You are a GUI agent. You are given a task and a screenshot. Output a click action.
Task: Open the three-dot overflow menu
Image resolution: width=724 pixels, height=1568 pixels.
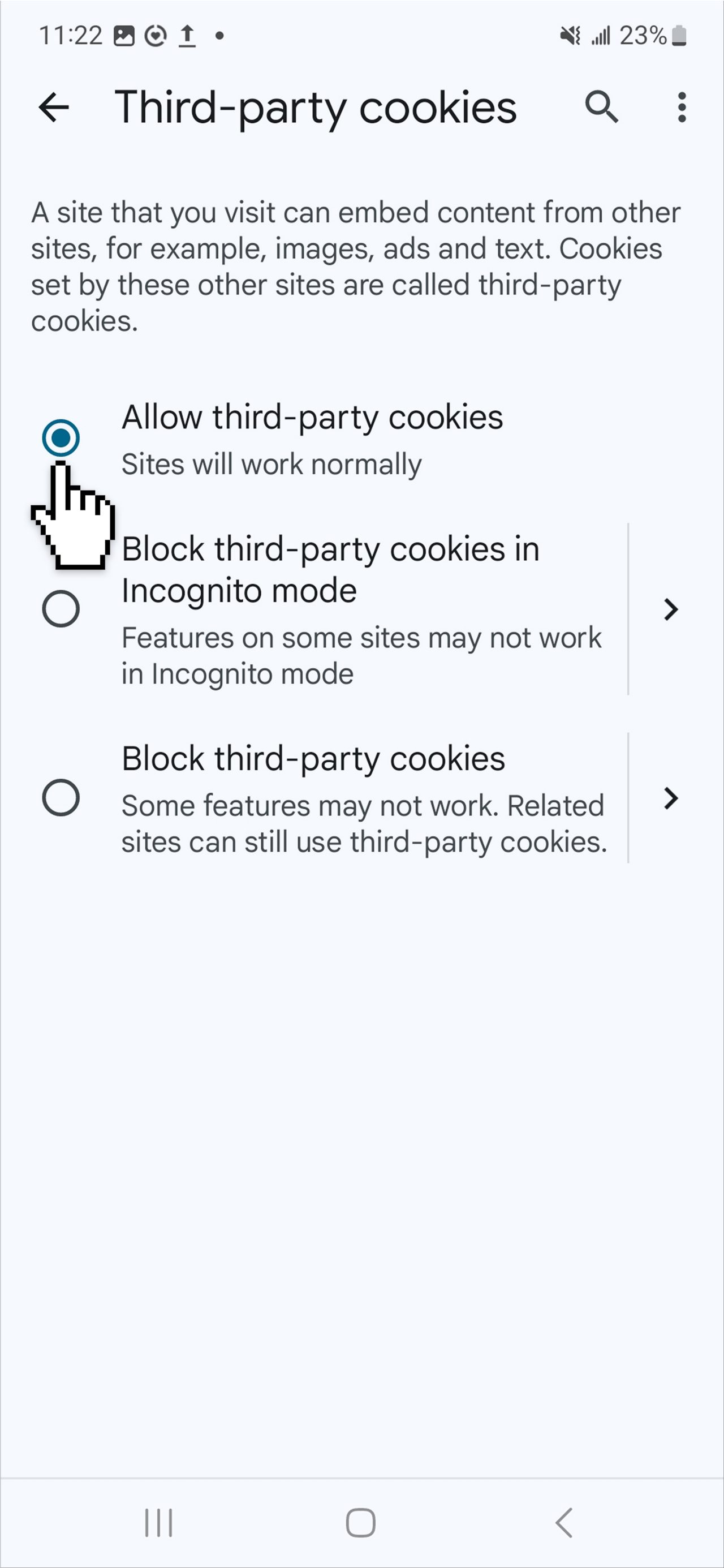coord(682,108)
